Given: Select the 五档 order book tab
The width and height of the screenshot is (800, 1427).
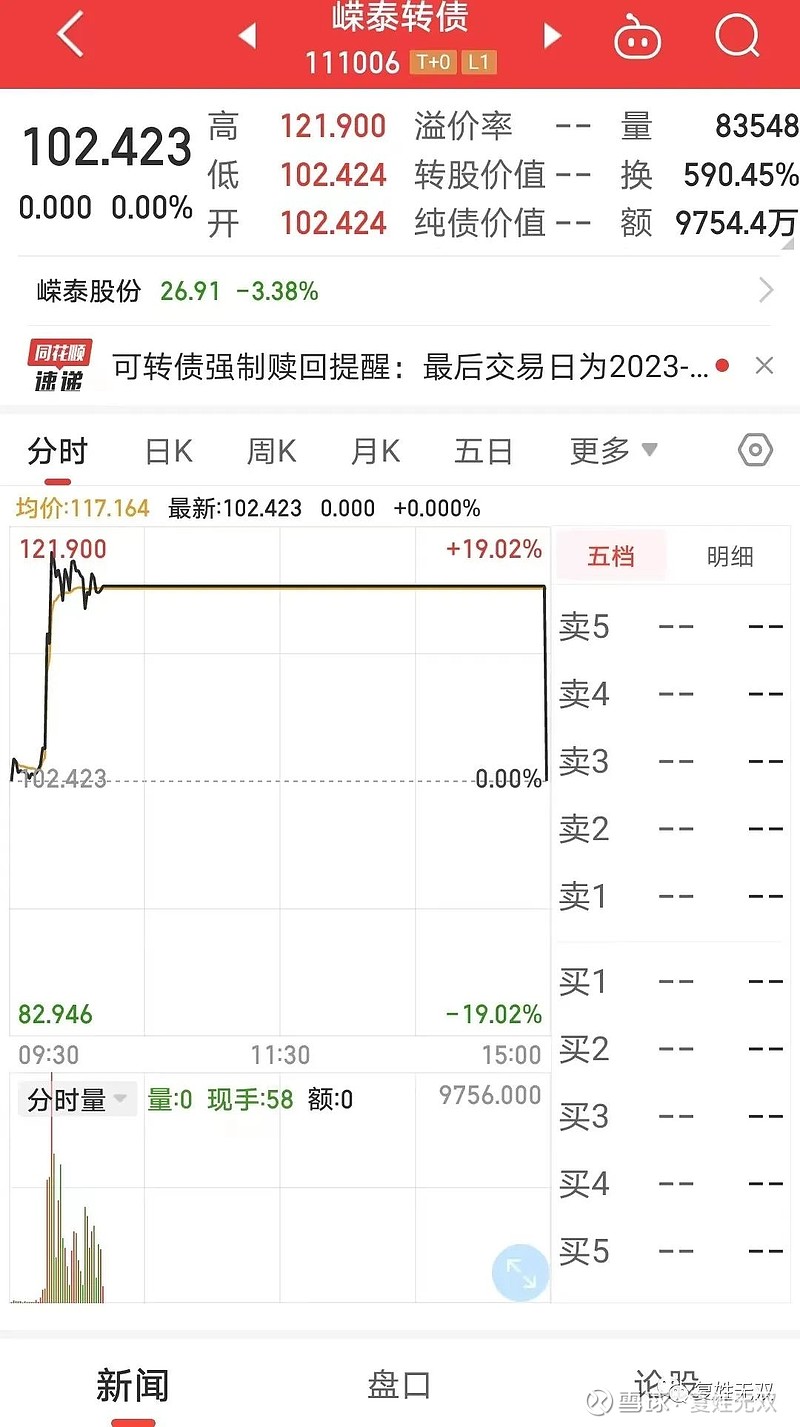Looking at the screenshot, I should (610, 556).
